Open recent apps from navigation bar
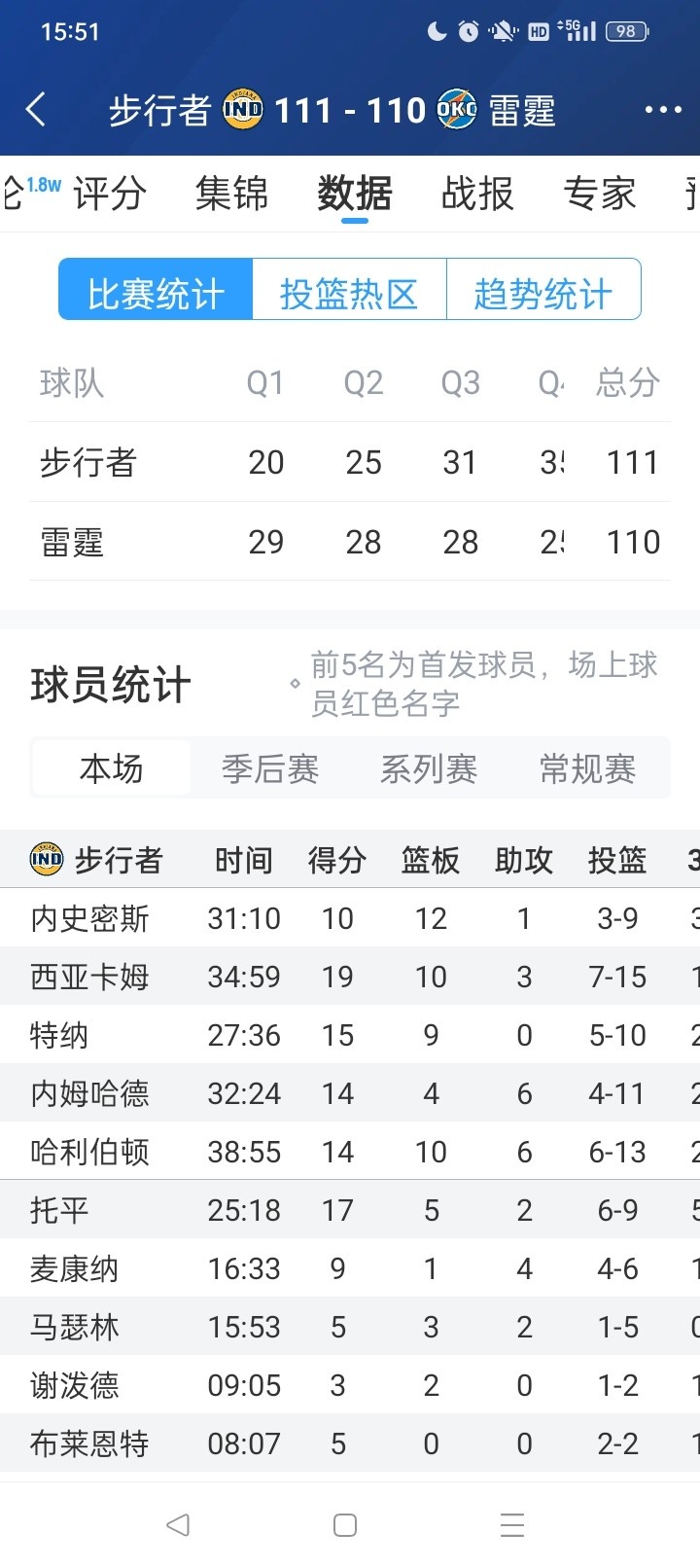Image resolution: width=700 pixels, height=1568 pixels. 512,1524
